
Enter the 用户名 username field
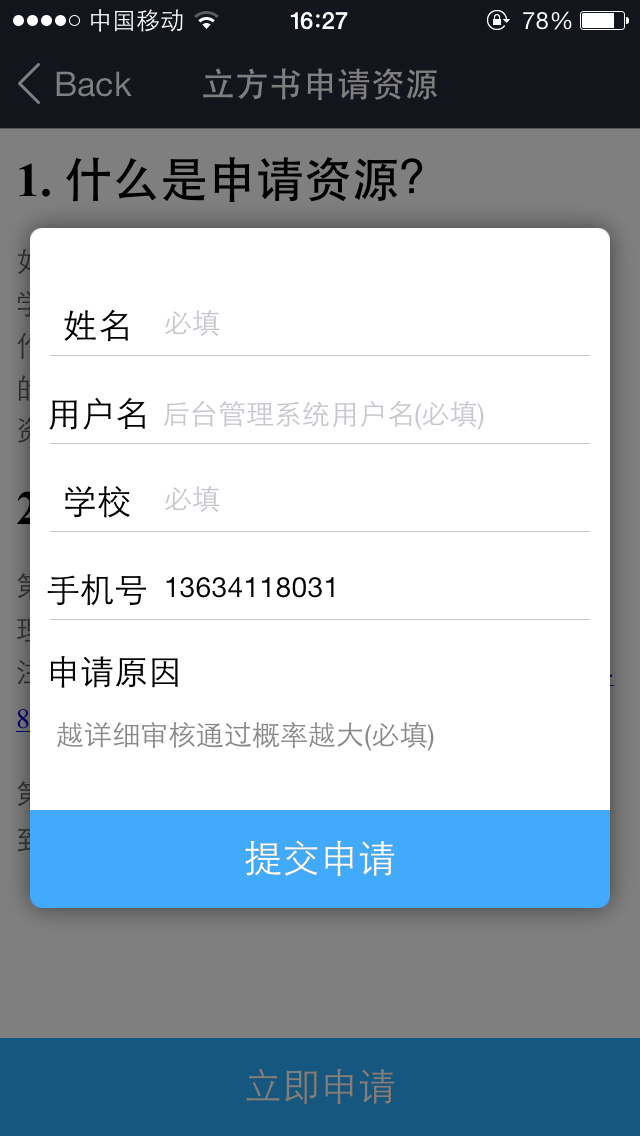pyautogui.click(x=375, y=414)
